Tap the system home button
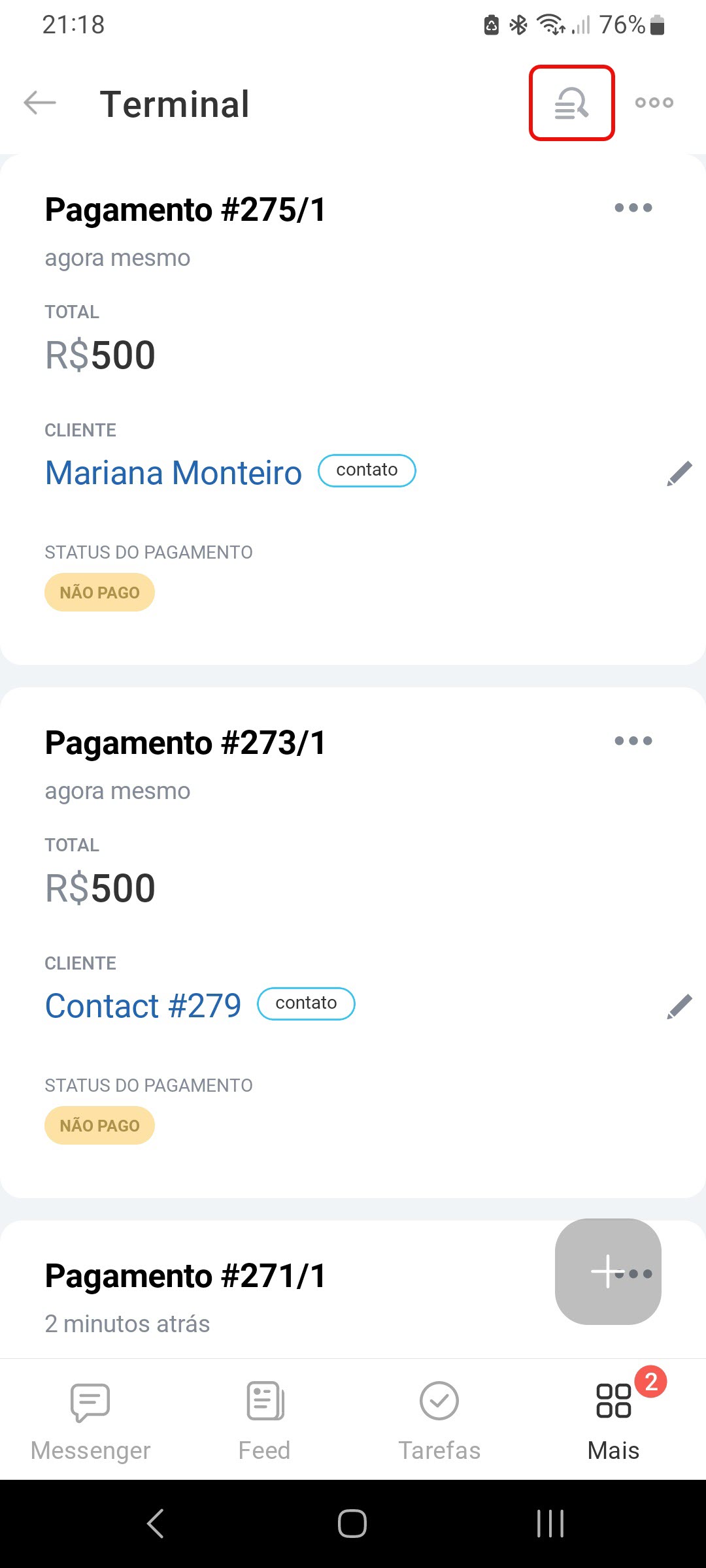Viewport: 706px width, 1568px height. 352,1524
